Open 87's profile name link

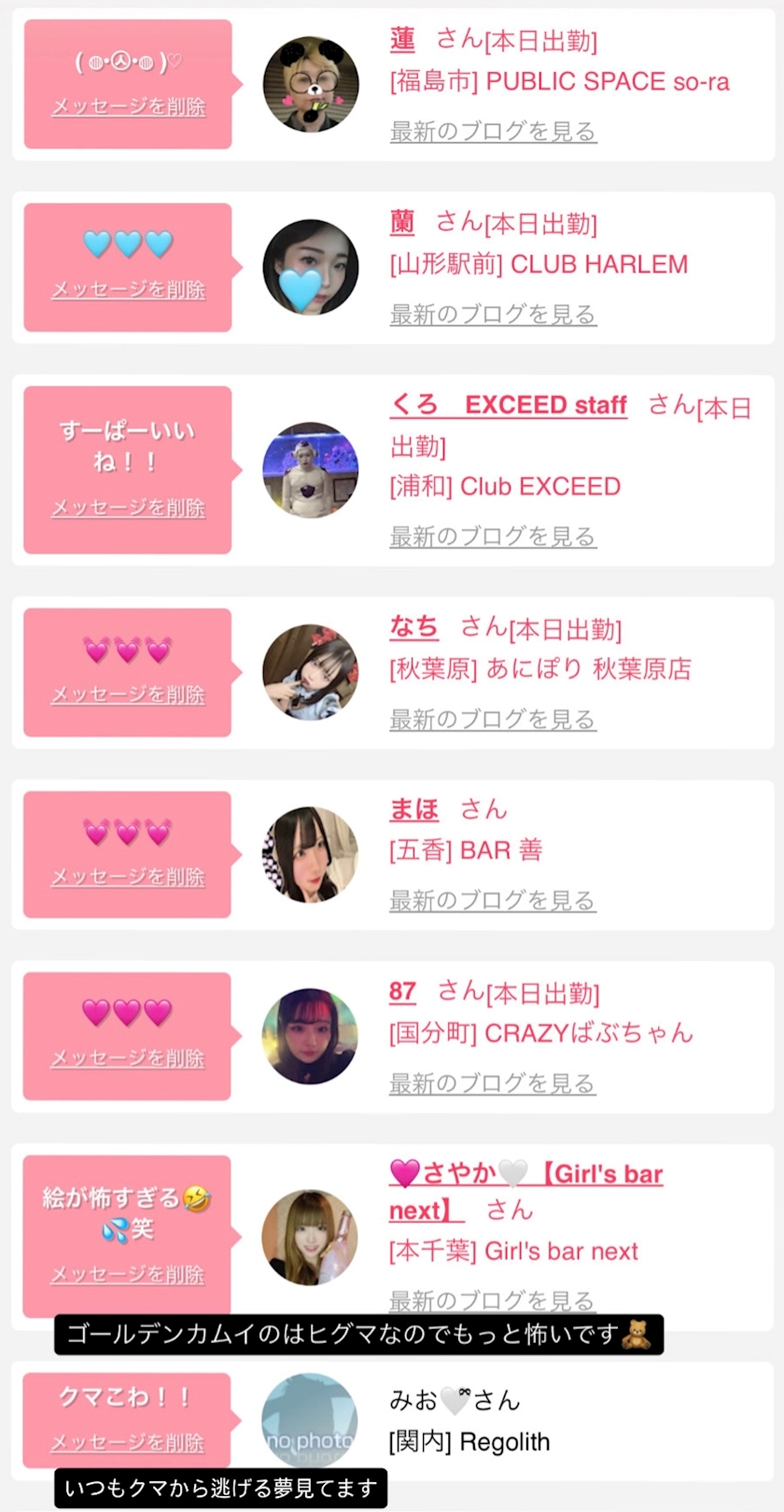(402, 991)
